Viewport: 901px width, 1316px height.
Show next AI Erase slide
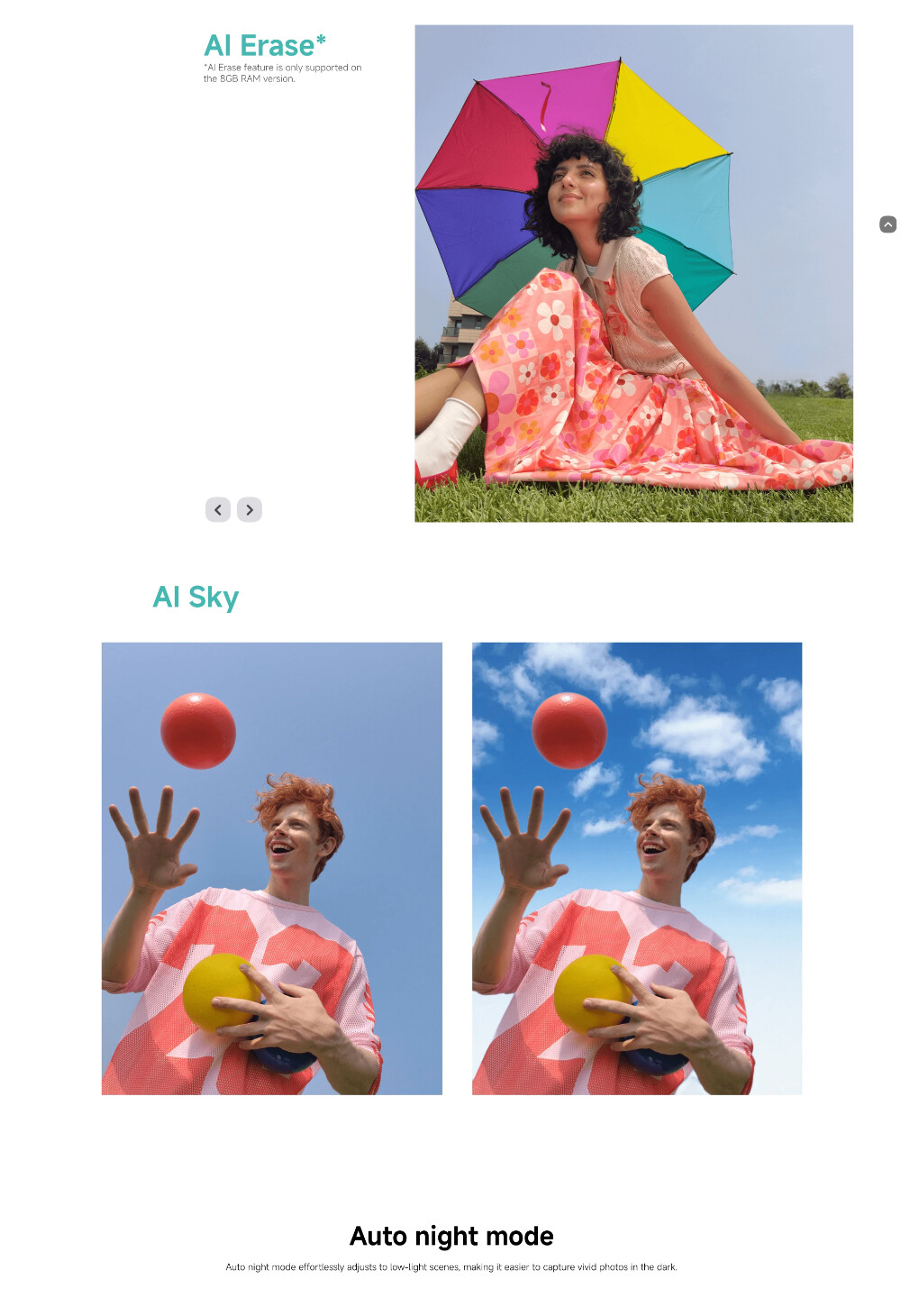[250, 509]
